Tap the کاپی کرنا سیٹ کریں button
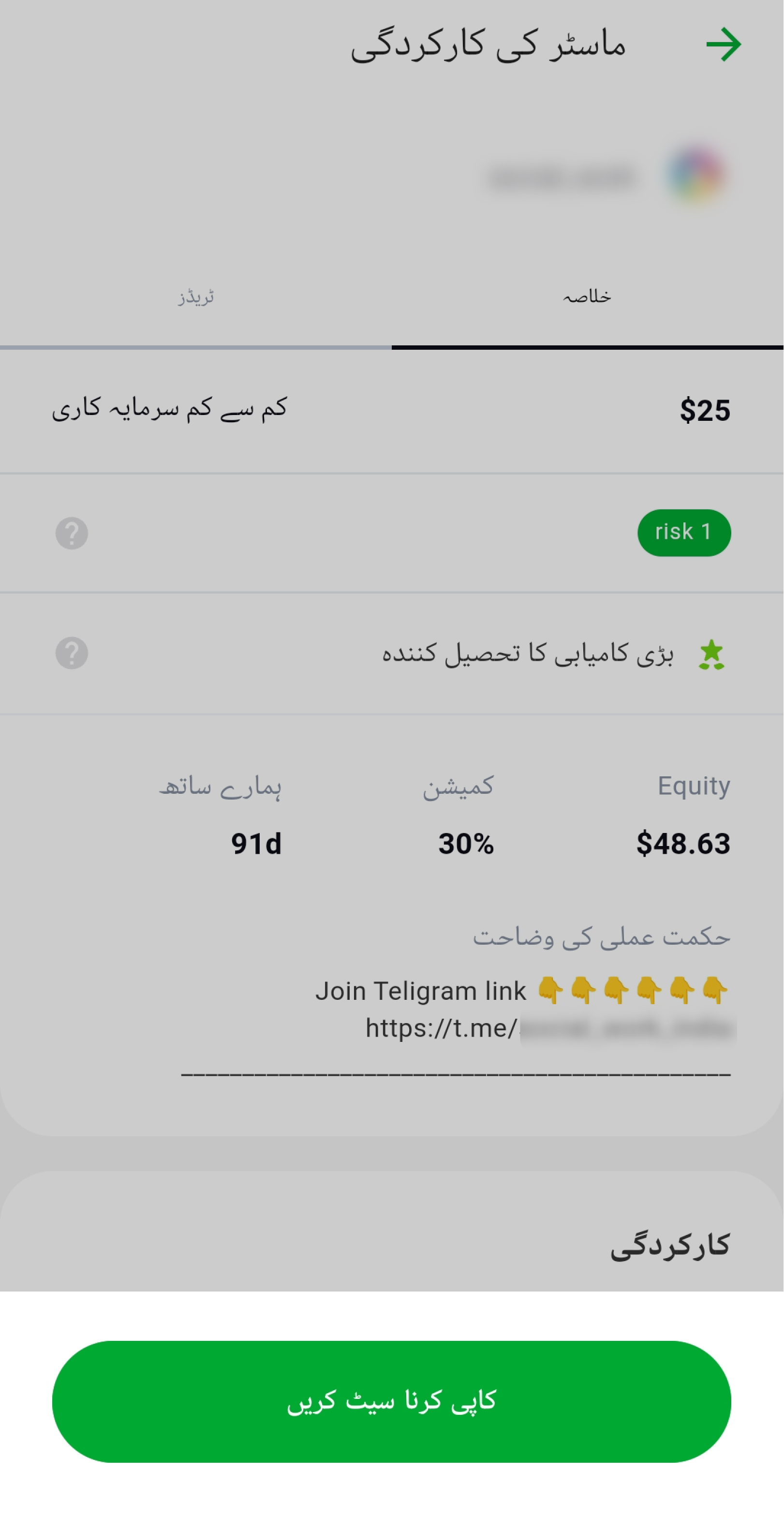The height and width of the screenshot is (1515, 784). pyautogui.click(x=392, y=1401)
